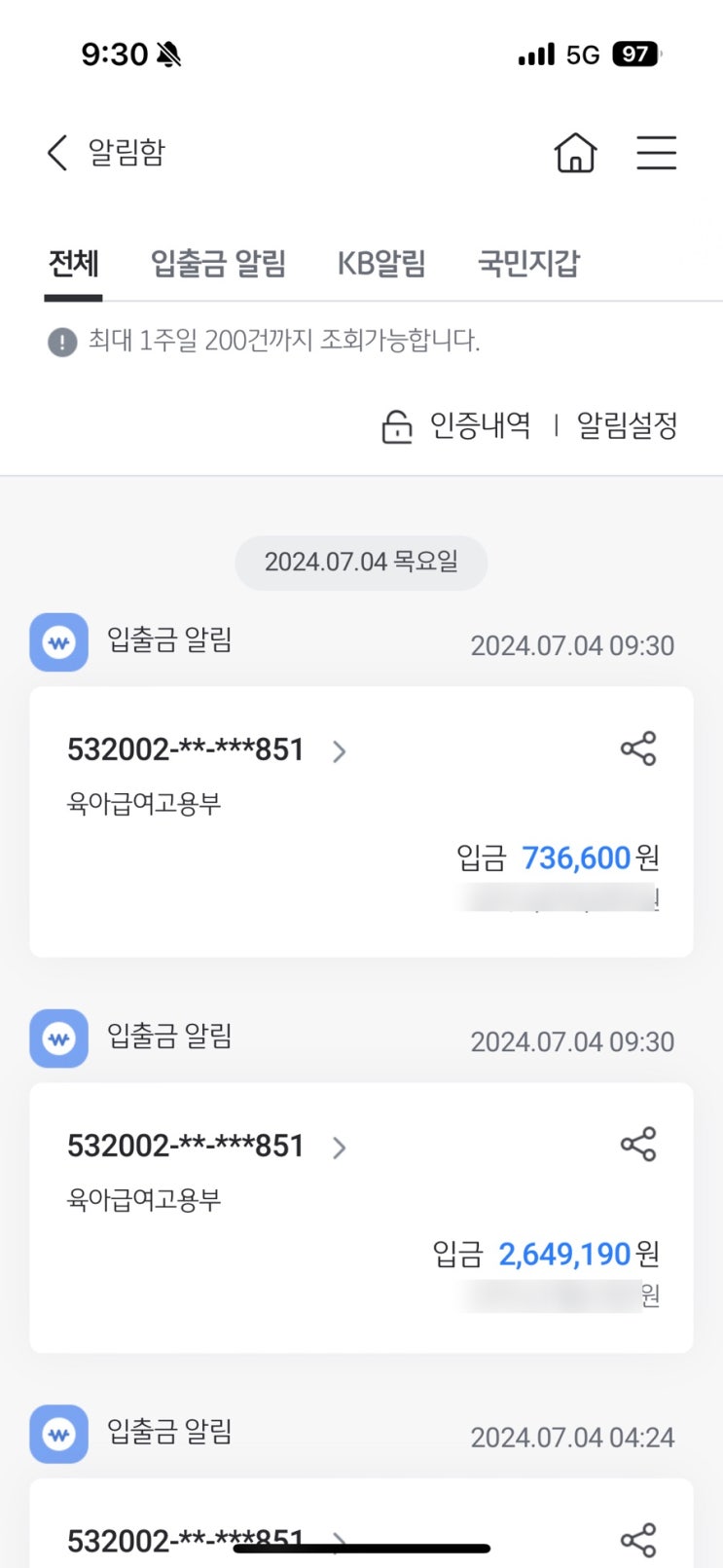723x1568 pixels.
Task: Switch to the 입출금 알림 tab
Action: [218, 263]
